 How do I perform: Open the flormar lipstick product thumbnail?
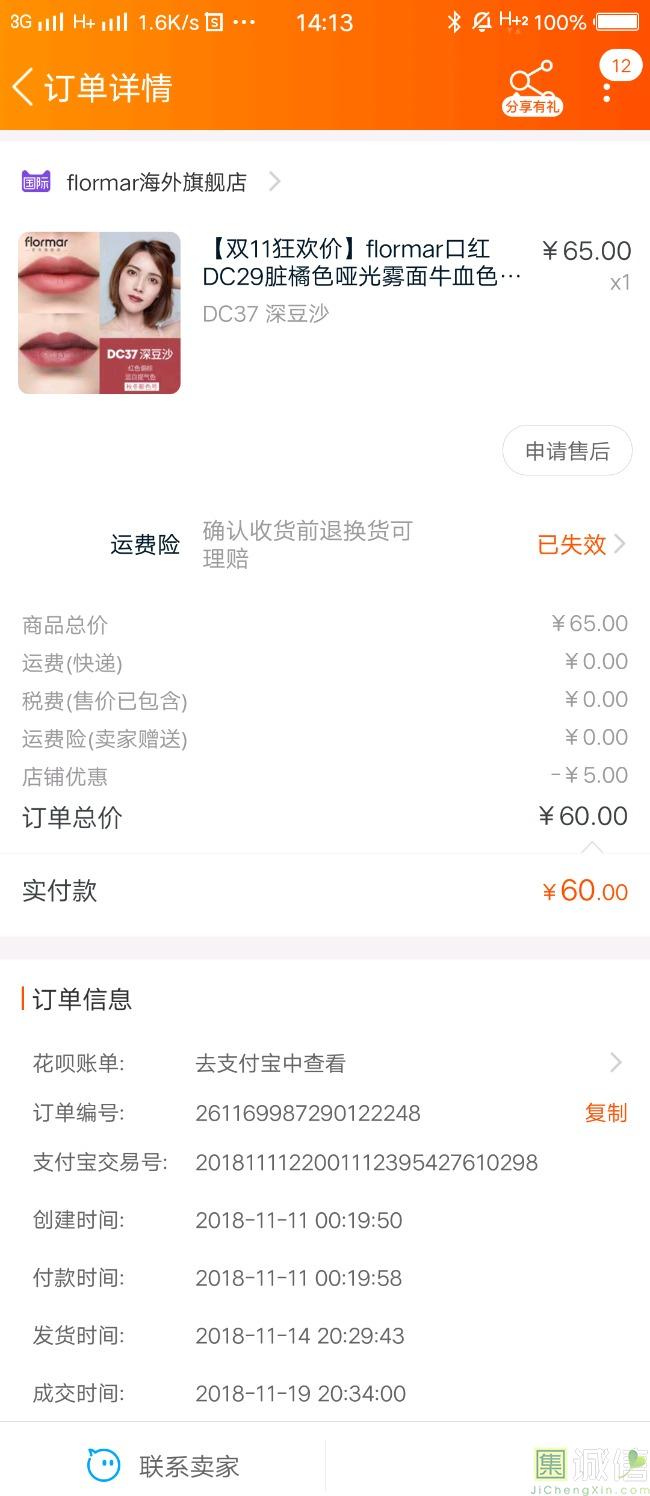coord(99,313)
